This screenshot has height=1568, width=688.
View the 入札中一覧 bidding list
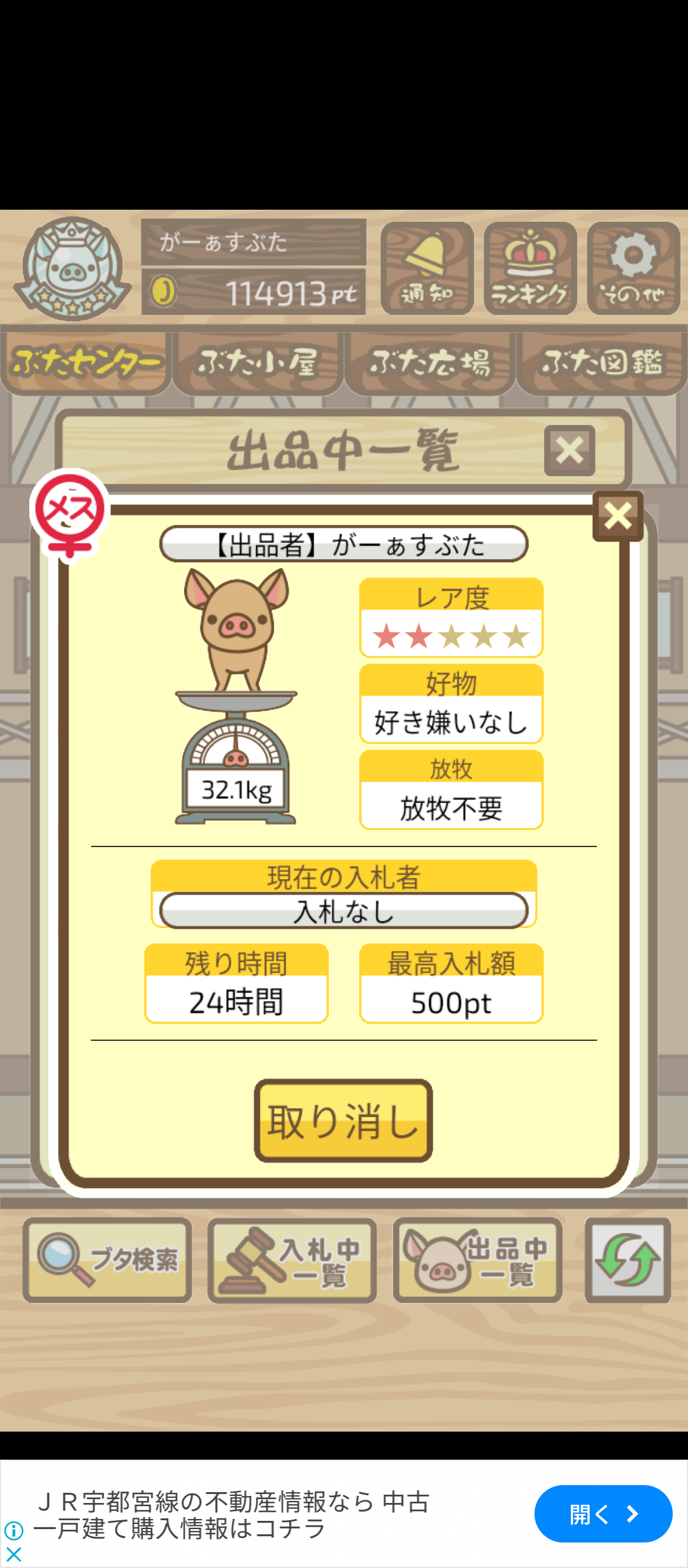pyautogui.click(x=292, y=1259)
